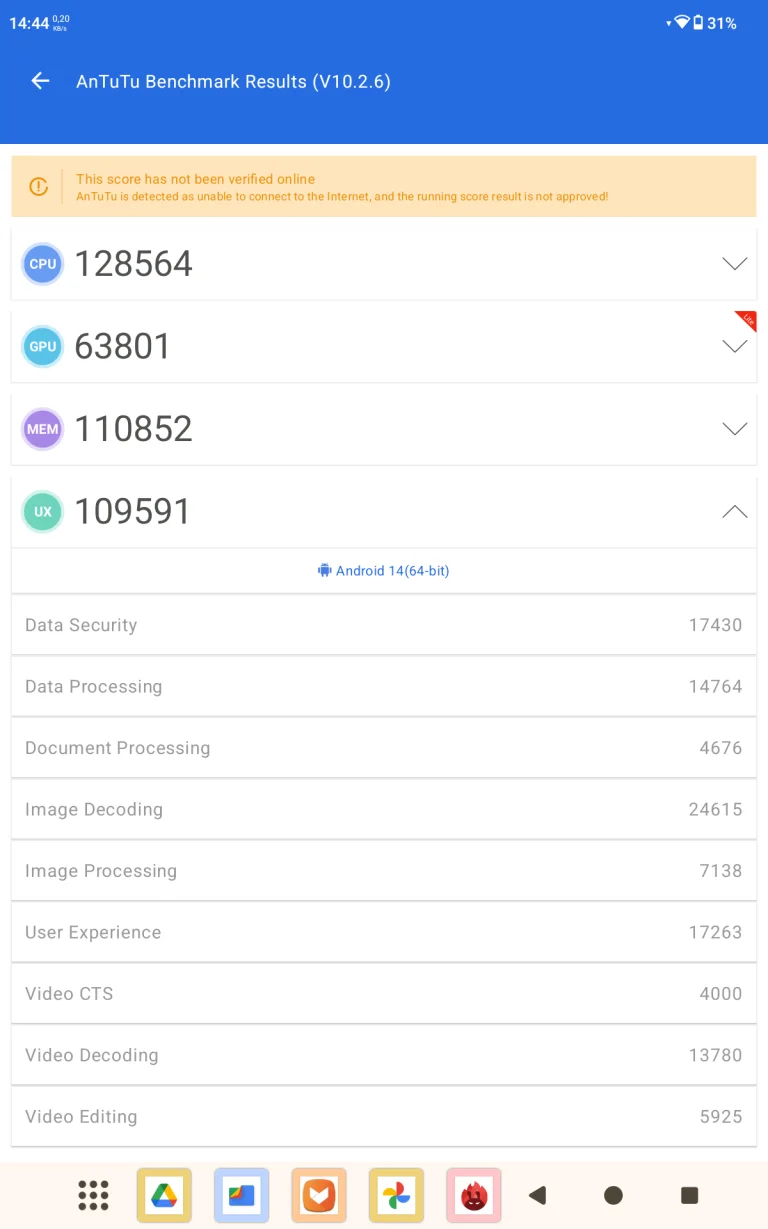Open the app drawer grid icon

[93, 1195]
